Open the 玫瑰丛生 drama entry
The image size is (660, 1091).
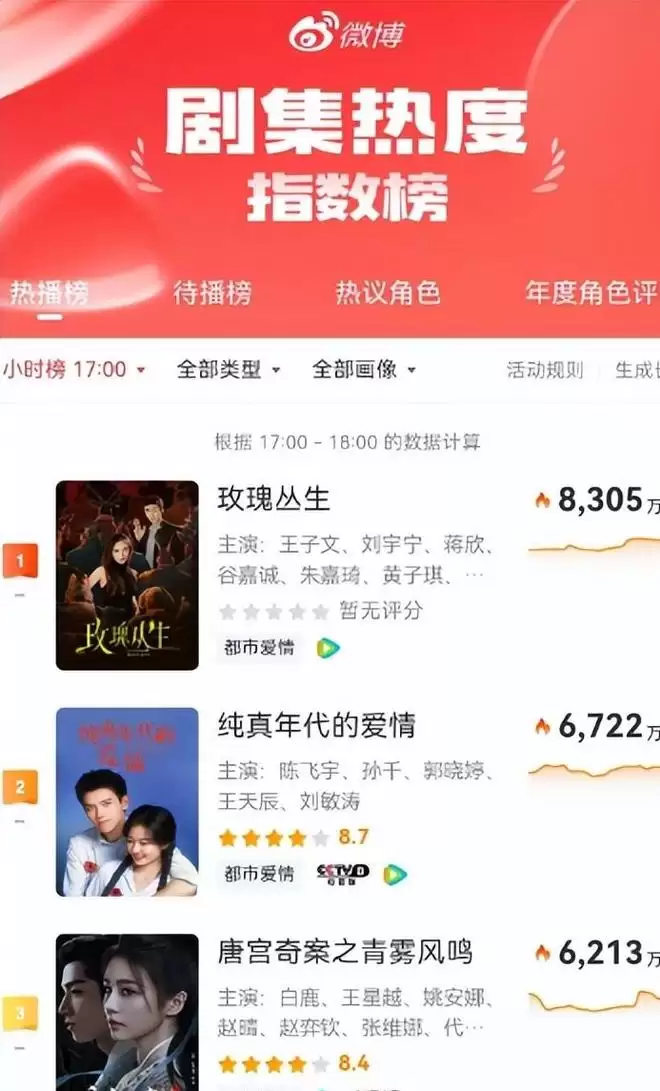274,498
